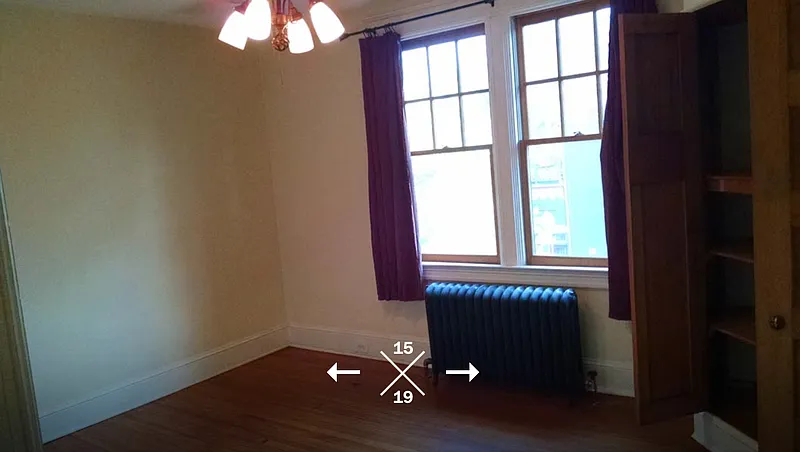Tap the right arrow to turn right

pyautogui.click(x=462, y=372)
